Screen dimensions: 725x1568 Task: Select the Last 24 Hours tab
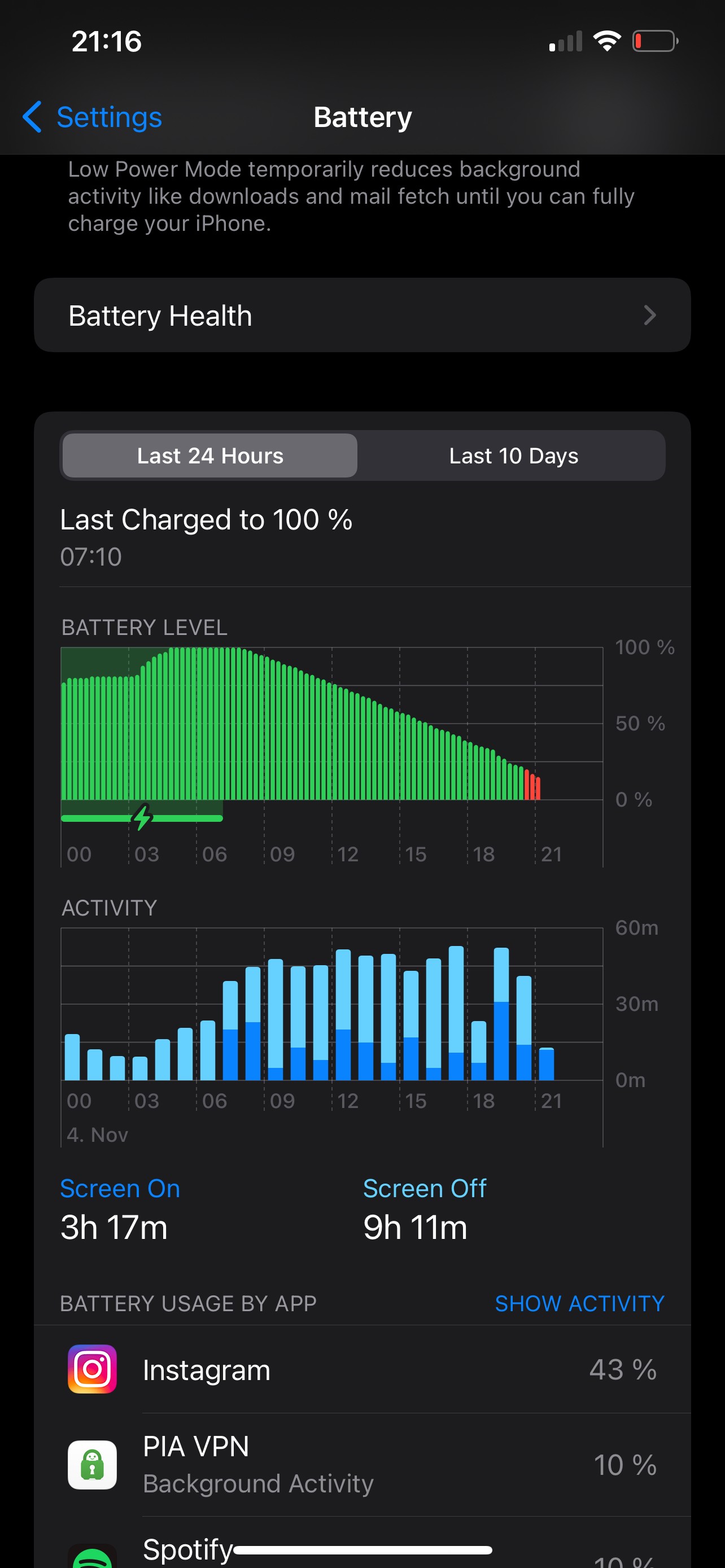coord(210,455)
